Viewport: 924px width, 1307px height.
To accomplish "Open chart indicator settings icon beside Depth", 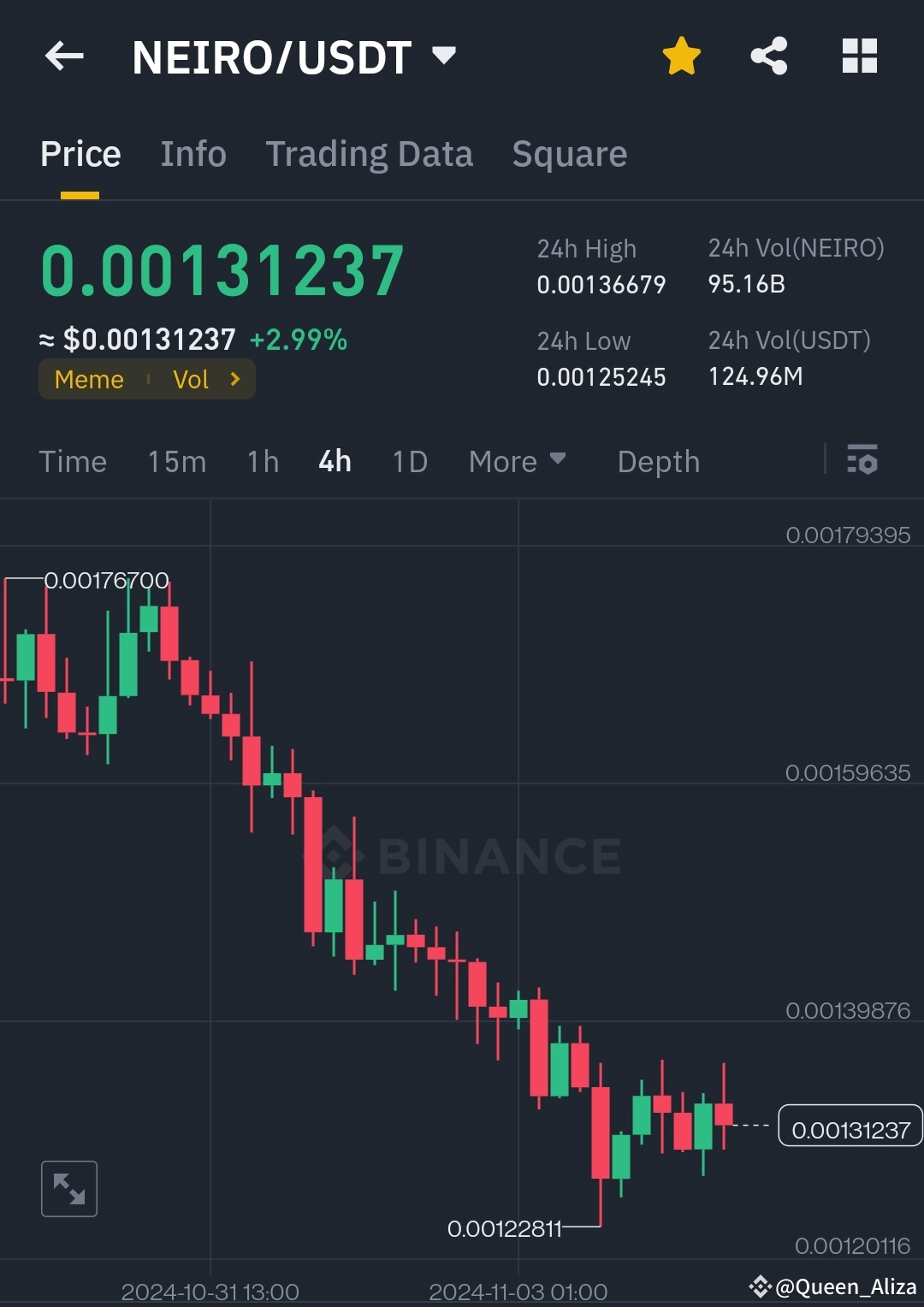I will pos(862,461).
